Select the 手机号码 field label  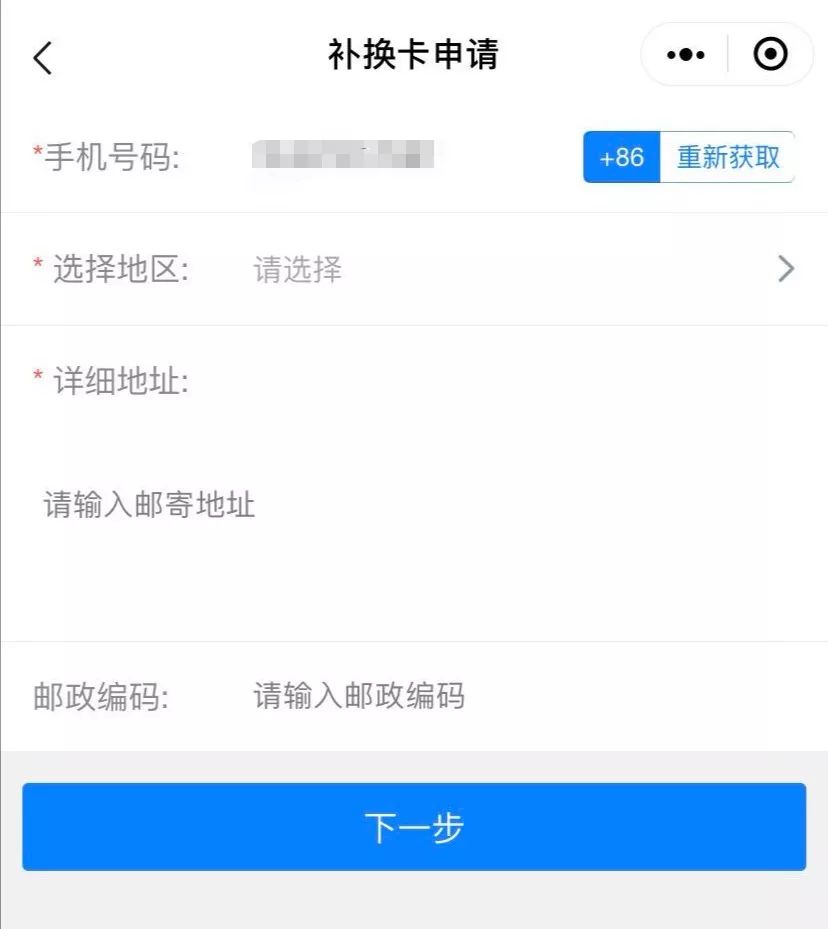[x=106, y=157]
